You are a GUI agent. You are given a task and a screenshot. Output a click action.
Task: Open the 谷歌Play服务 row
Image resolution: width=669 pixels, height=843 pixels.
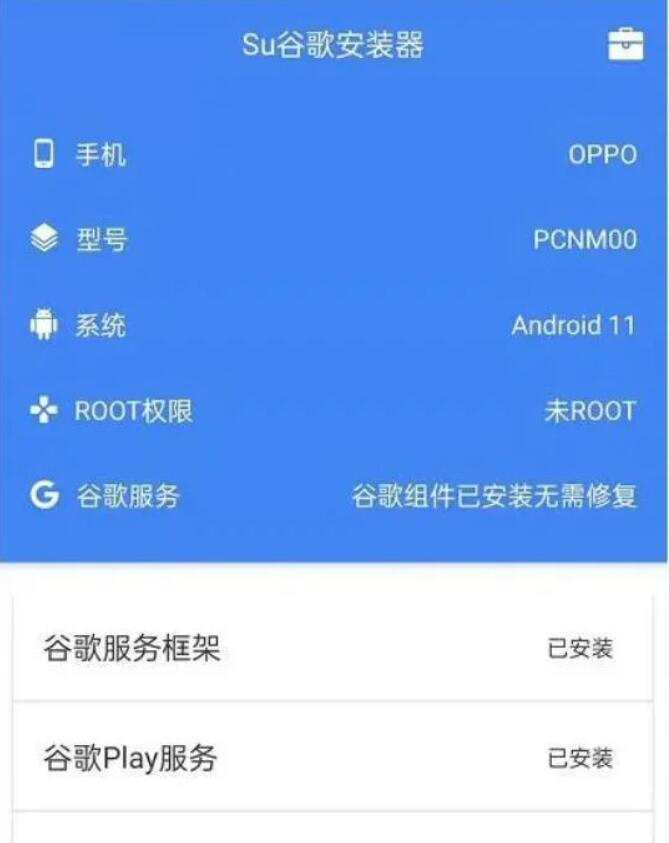tap(333, 758)
